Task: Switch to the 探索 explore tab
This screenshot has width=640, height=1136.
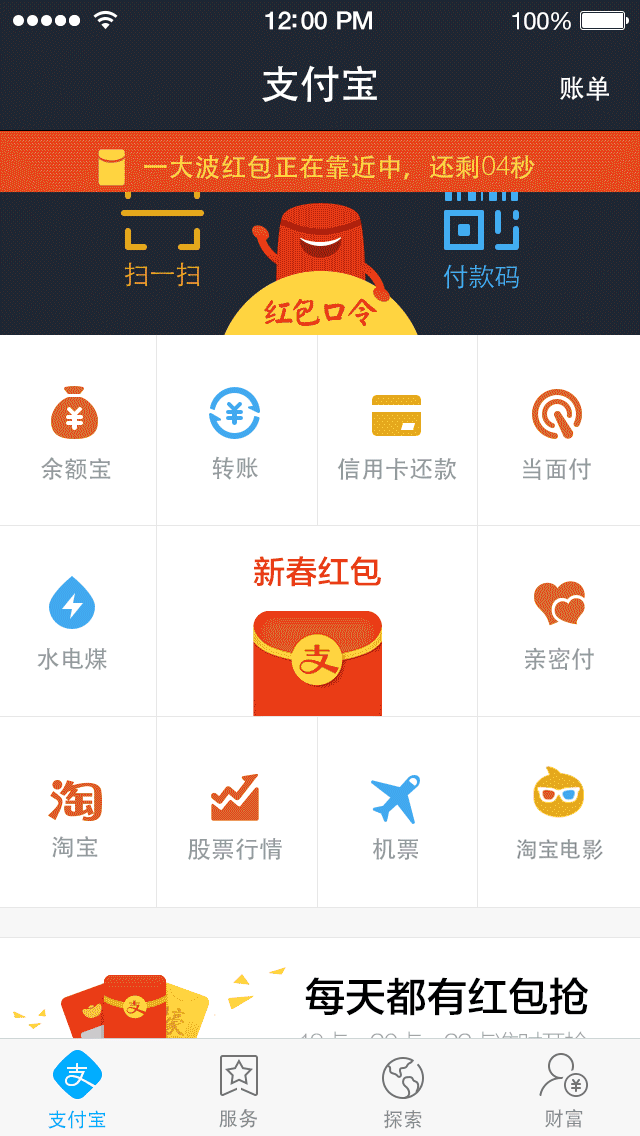Action: 402,1090
